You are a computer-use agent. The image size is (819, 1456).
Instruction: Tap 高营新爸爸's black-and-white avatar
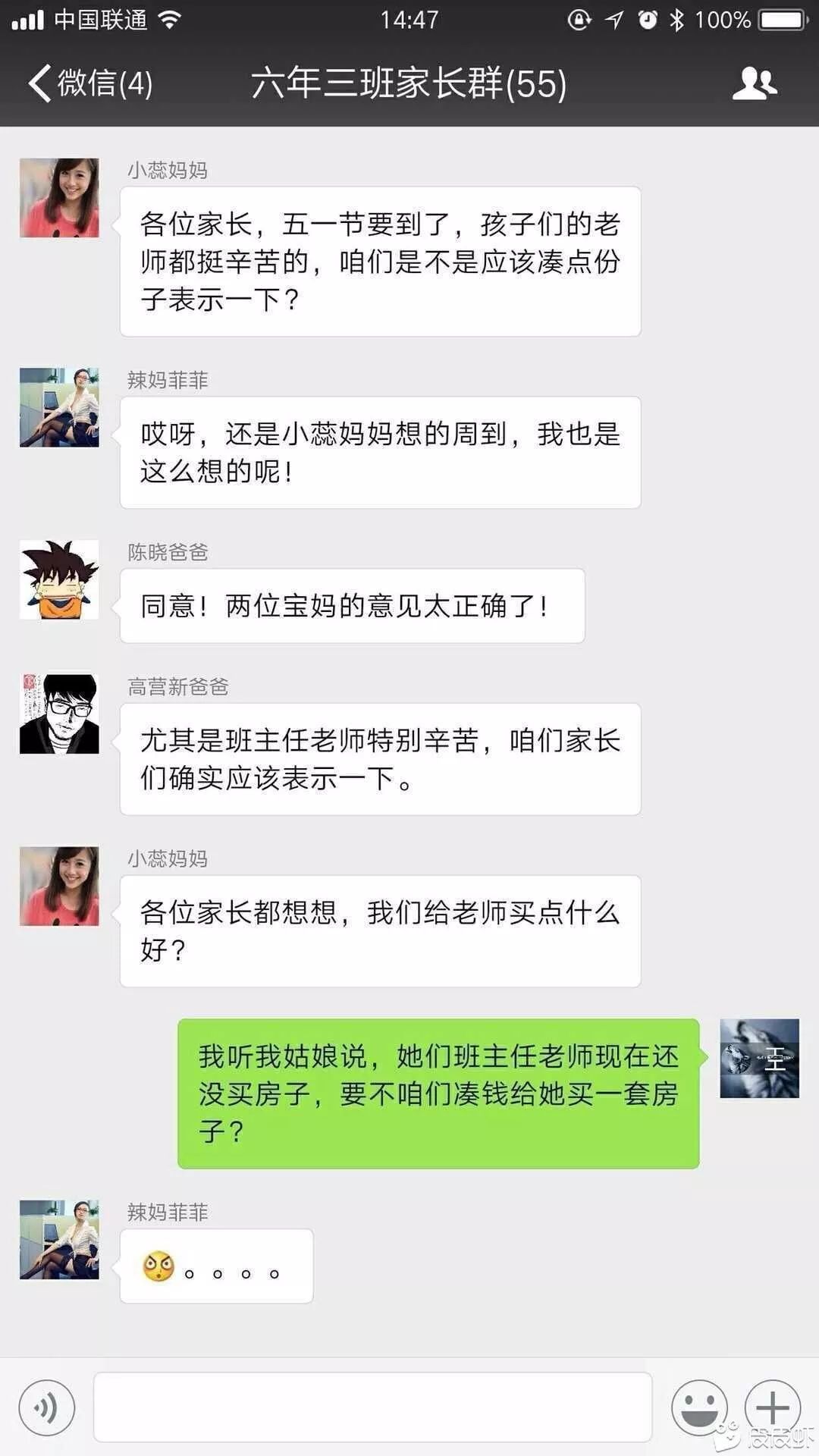point(59,713)
